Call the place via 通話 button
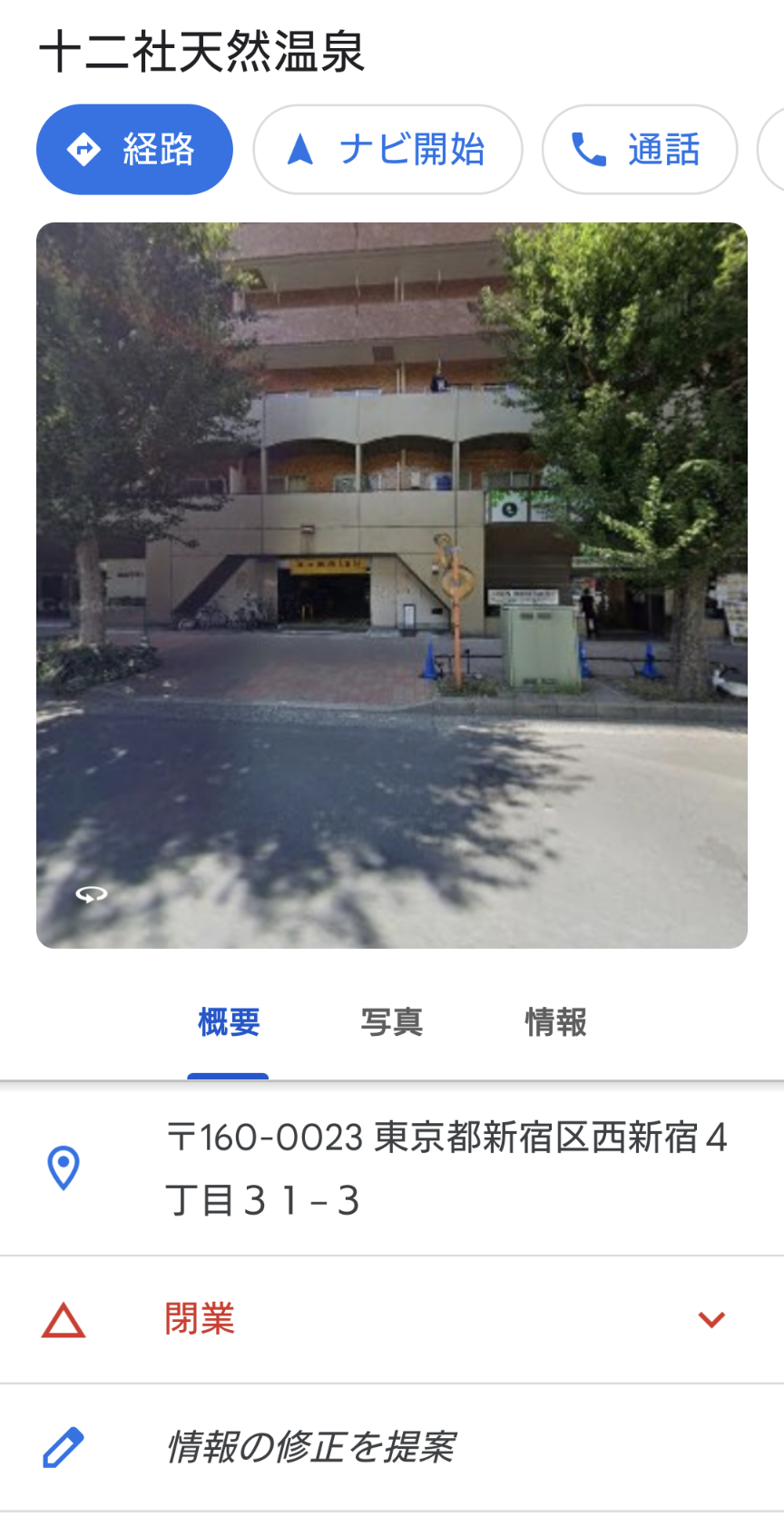784x1517 pixels. (639, 150)
